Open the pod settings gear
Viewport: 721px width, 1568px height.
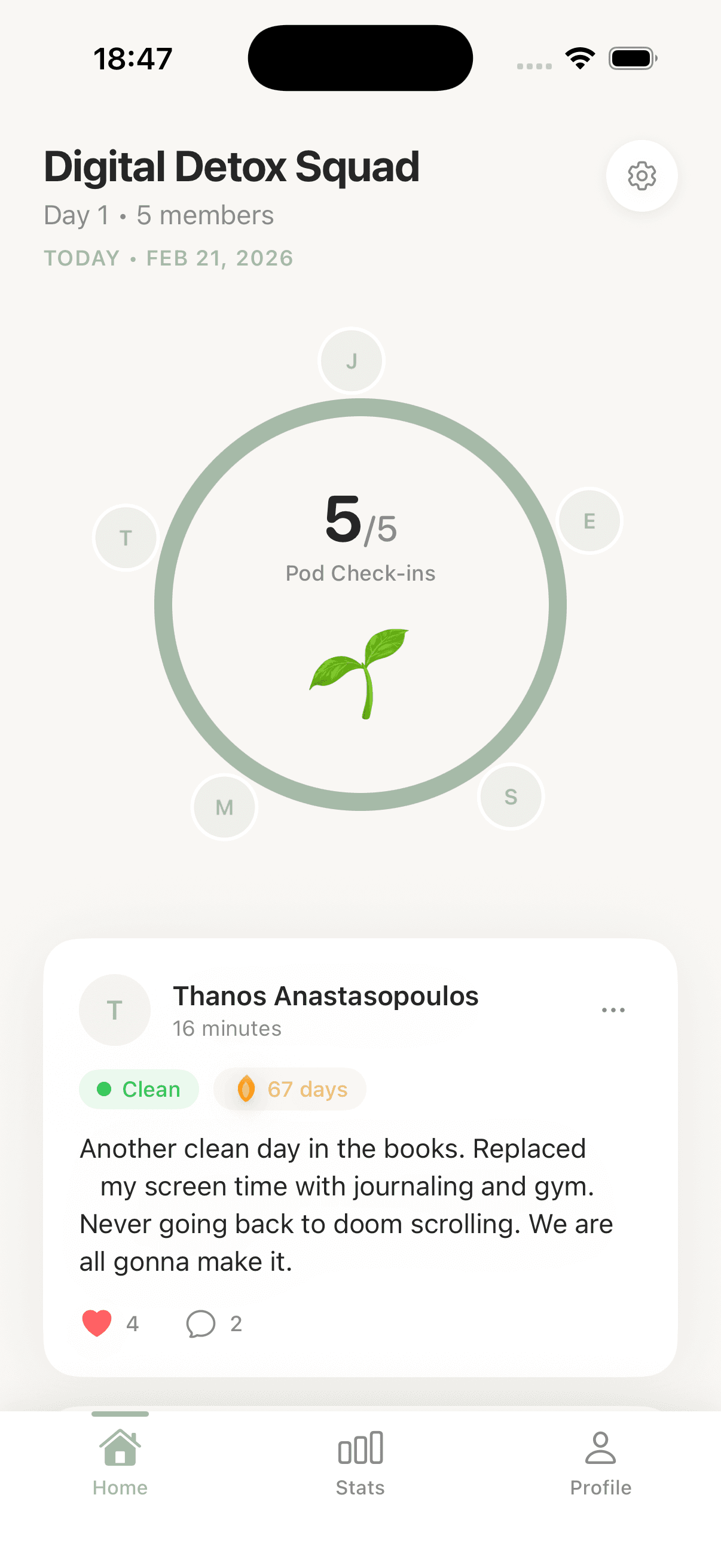642,175
